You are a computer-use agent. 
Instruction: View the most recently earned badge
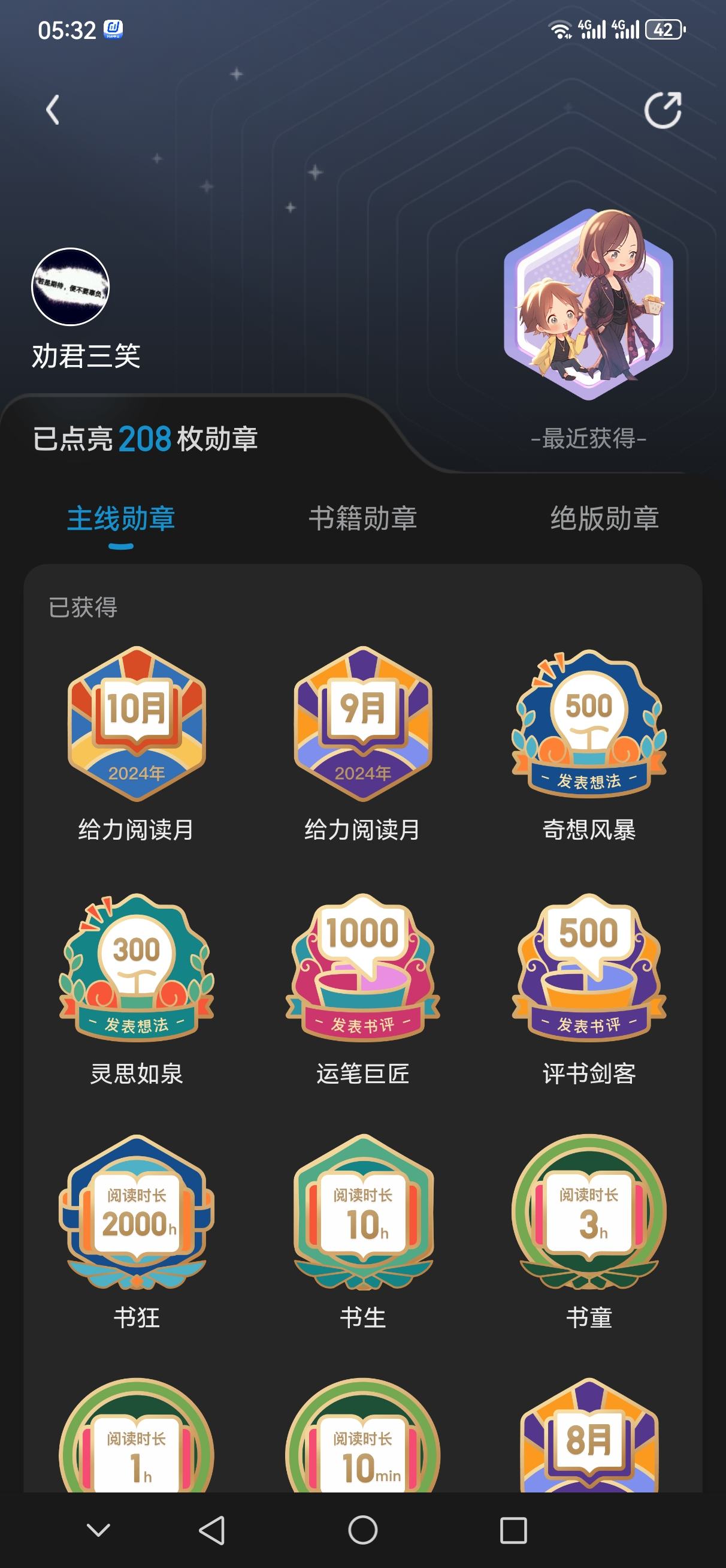588,304
